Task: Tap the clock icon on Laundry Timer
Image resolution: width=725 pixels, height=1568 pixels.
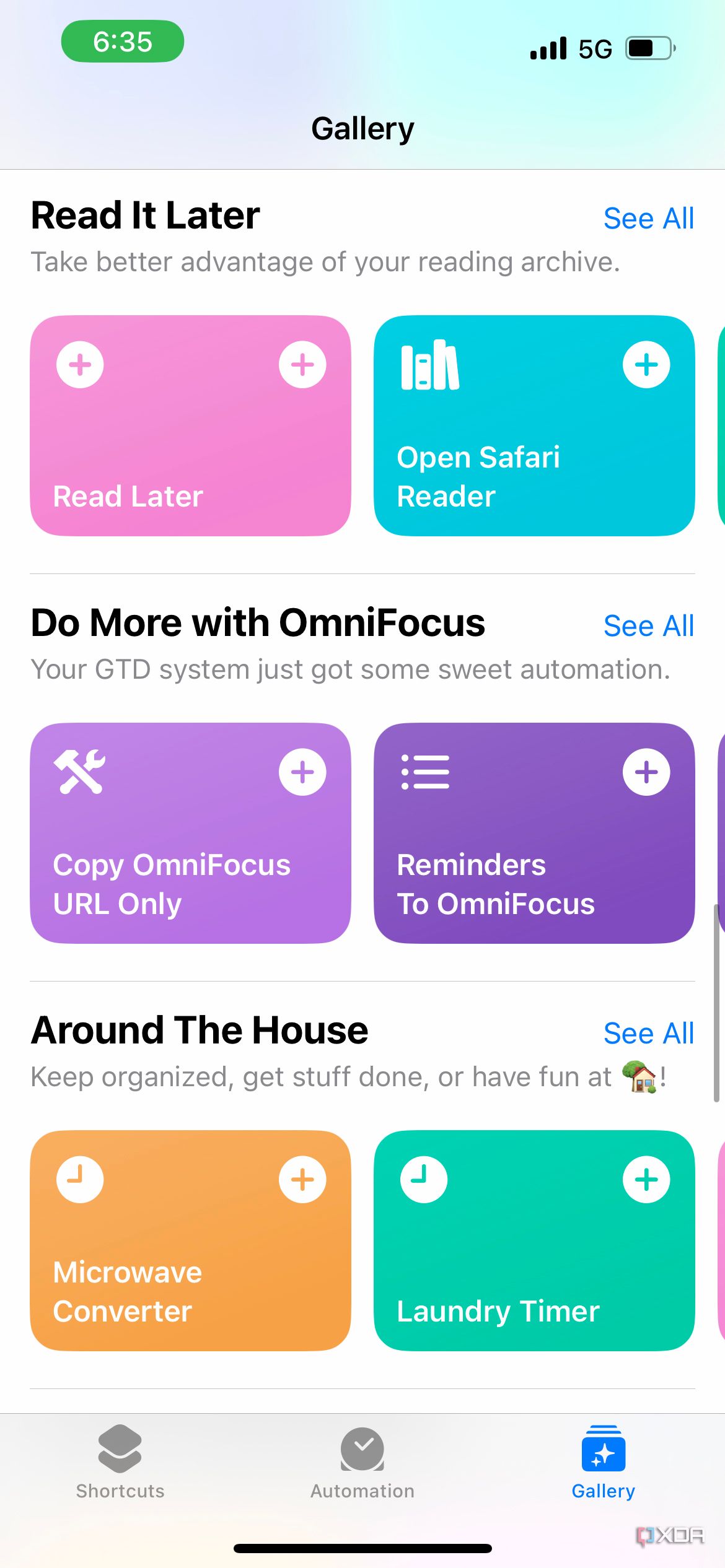Action: tap(424, 1179)
